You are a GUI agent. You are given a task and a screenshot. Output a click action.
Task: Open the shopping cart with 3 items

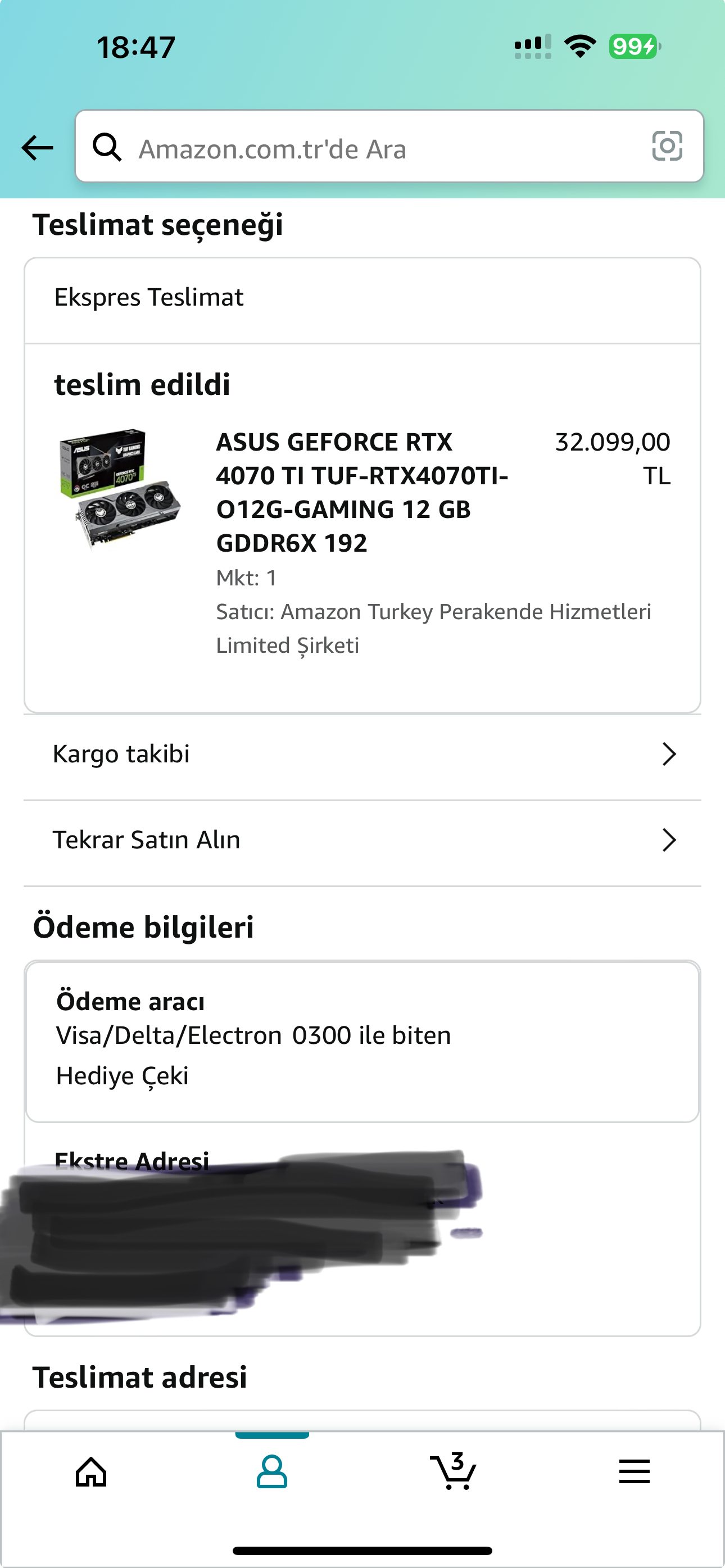(454, 1472)
